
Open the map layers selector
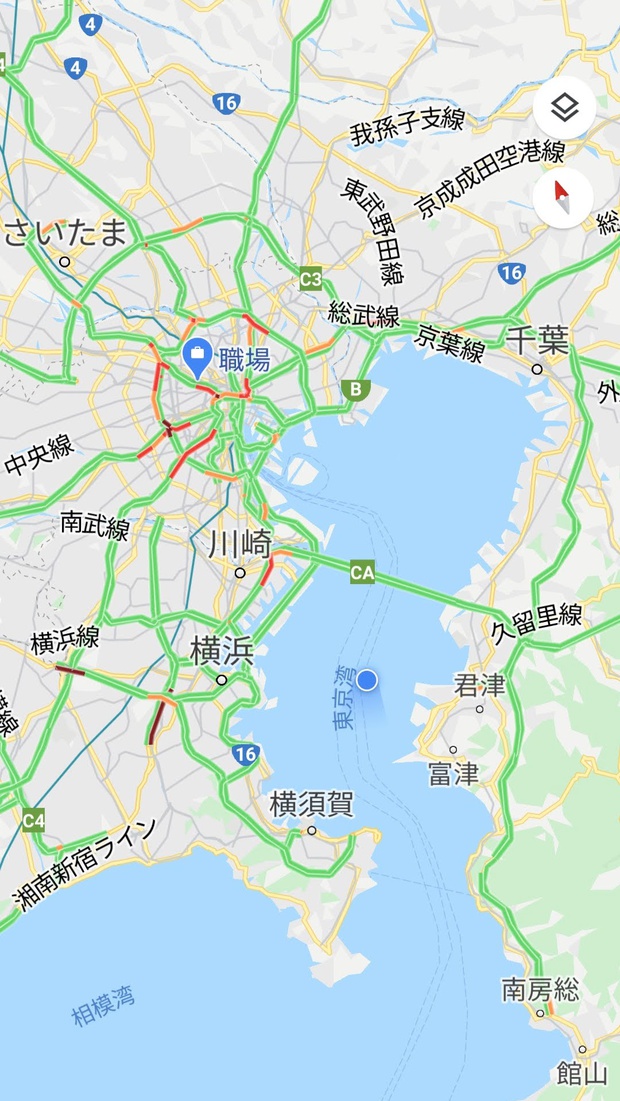point(564,108)
